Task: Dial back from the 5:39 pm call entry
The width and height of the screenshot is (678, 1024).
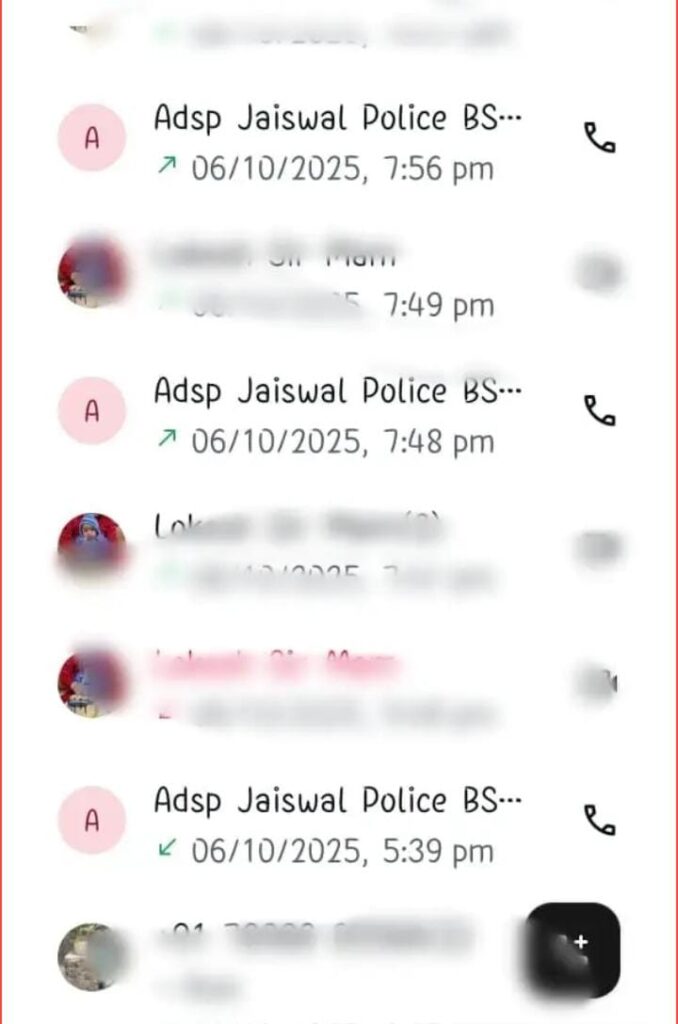Action: pyautogui.click(x=599, y=821)
